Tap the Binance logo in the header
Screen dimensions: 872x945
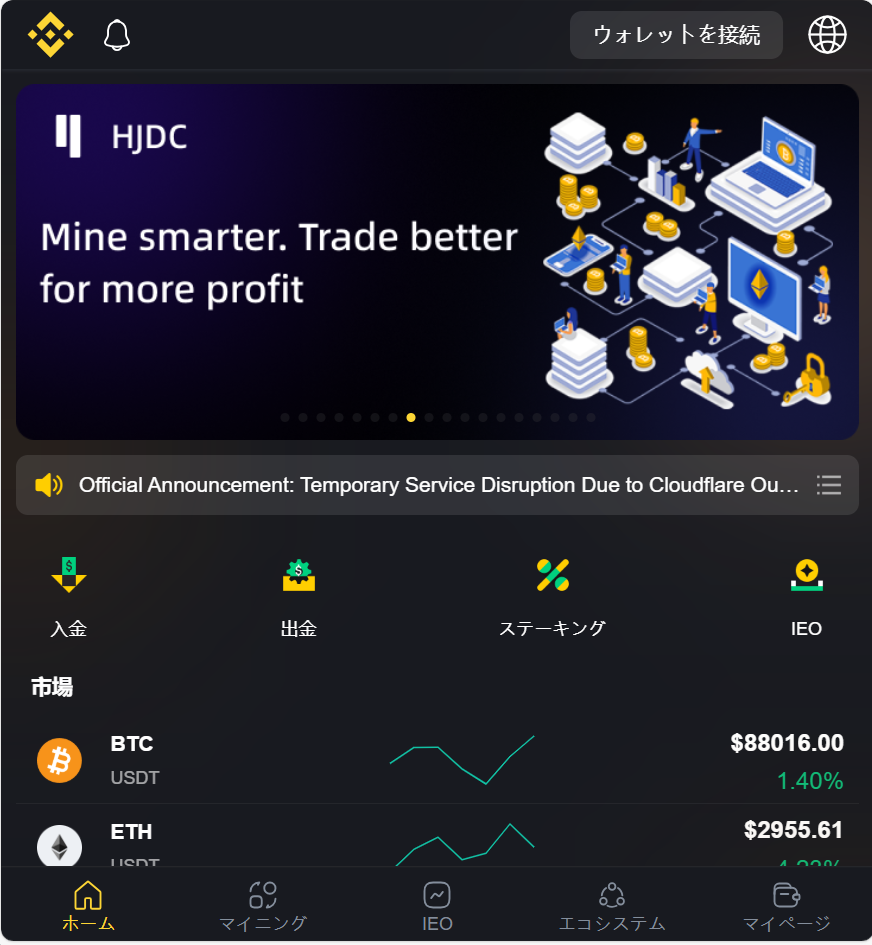pyautogui.click(x=50, y=36)
